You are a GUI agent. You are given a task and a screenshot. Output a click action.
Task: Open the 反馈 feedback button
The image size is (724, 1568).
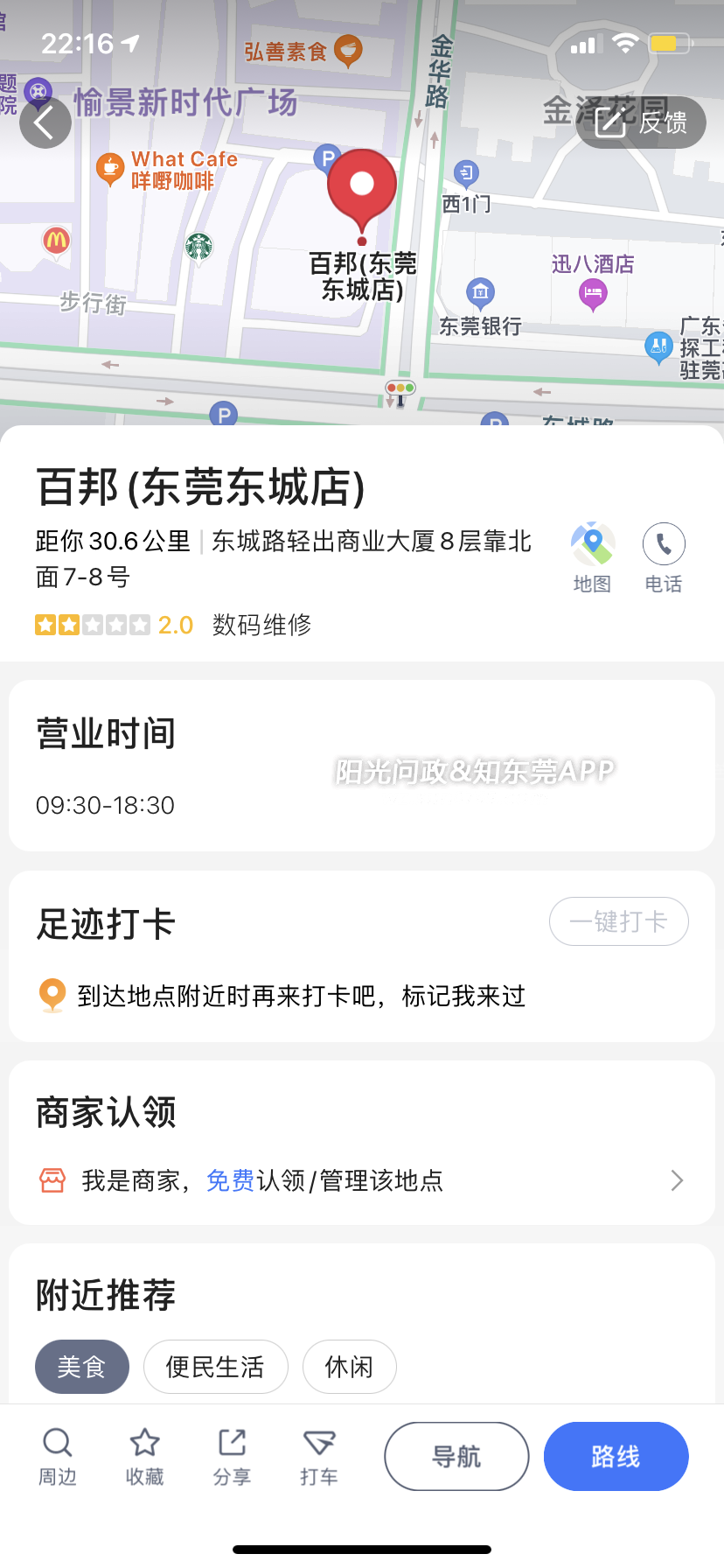[641, 122]
